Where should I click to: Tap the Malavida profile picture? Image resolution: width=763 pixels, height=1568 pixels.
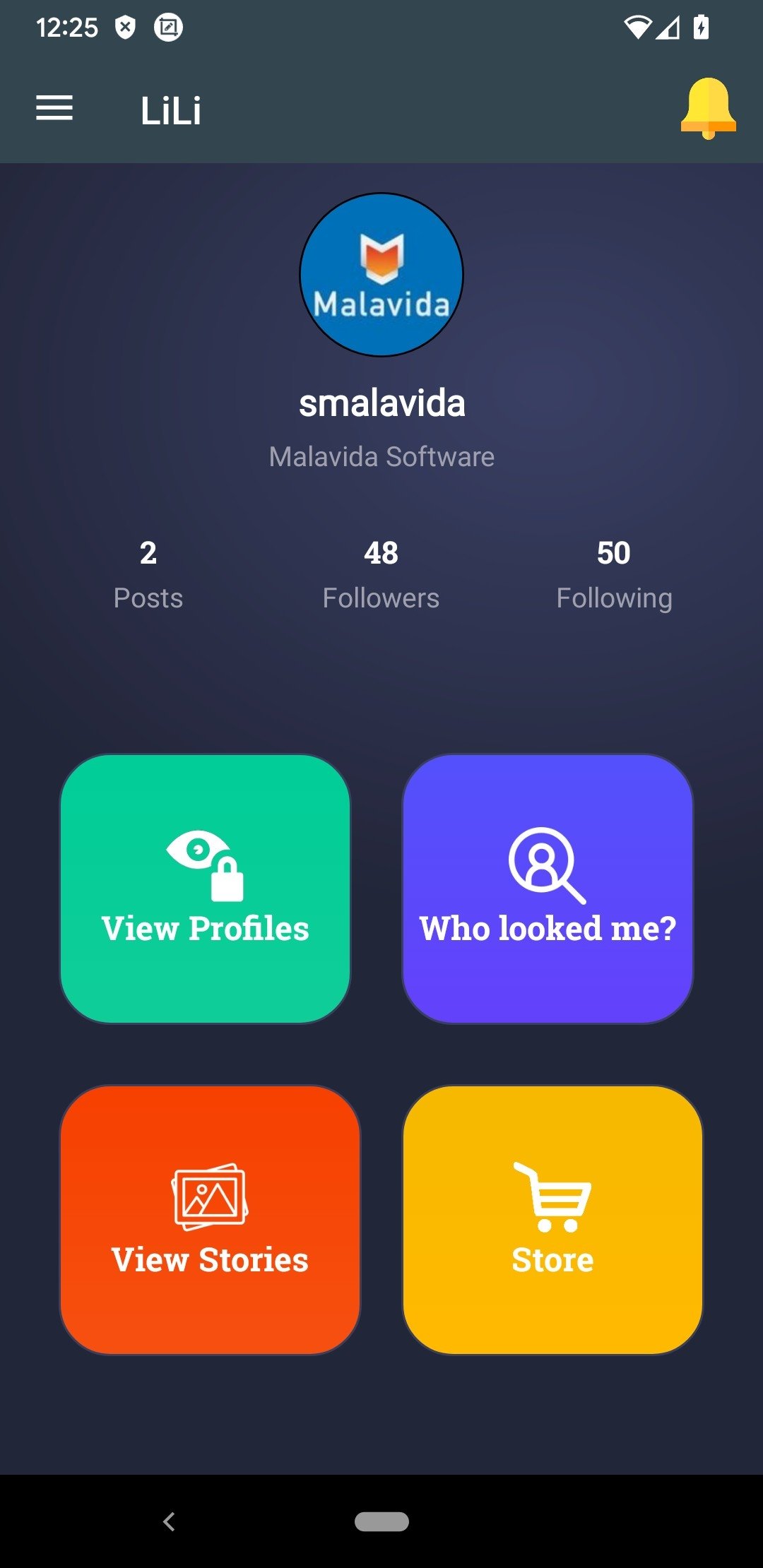[381, 275]
